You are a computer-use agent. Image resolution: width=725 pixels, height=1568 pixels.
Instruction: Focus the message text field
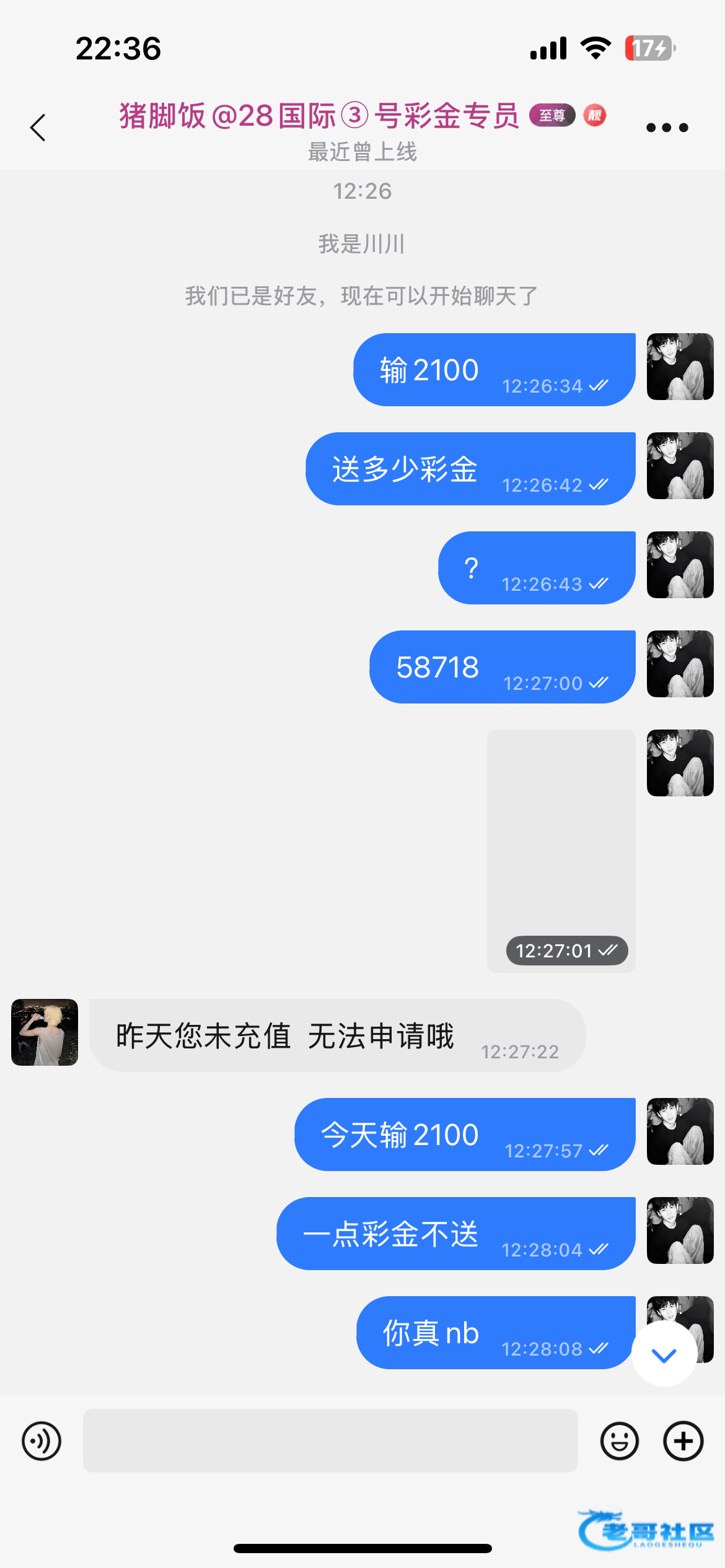[x=330, y=1441]
